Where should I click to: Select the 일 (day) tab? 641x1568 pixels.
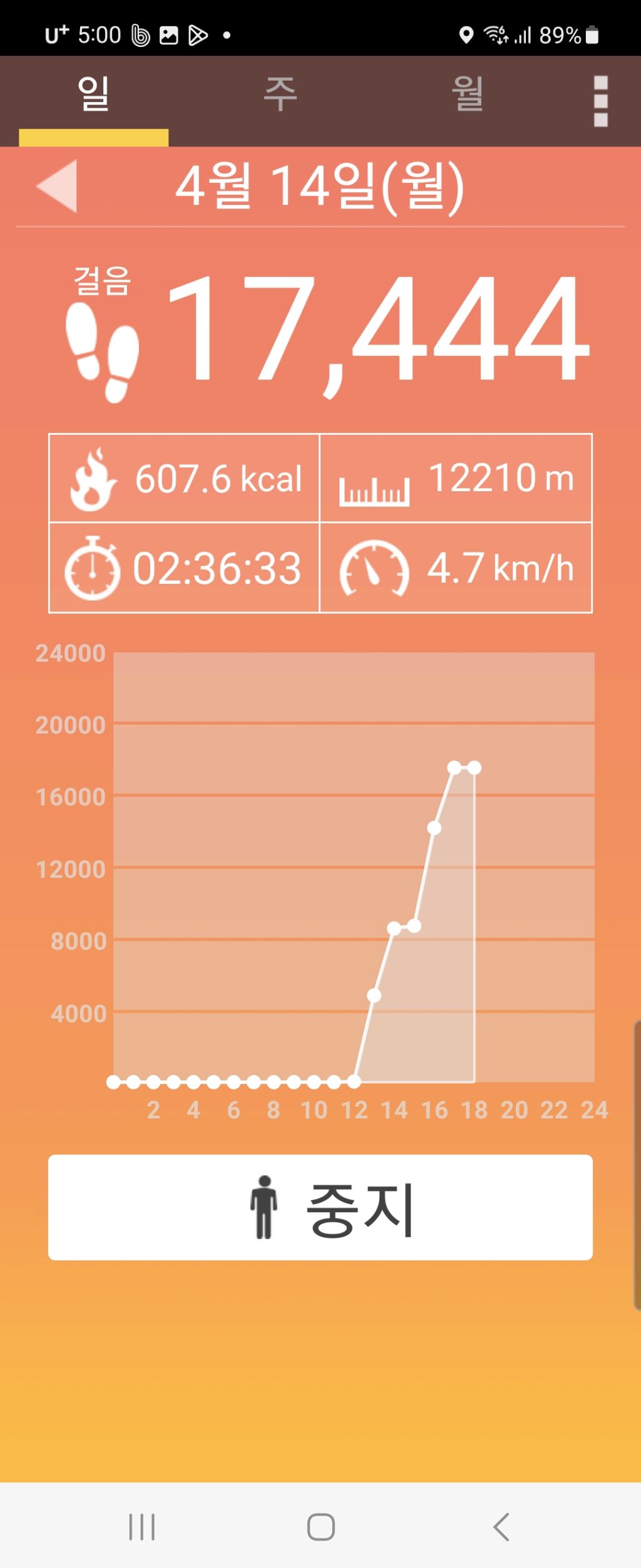(93, 95)
